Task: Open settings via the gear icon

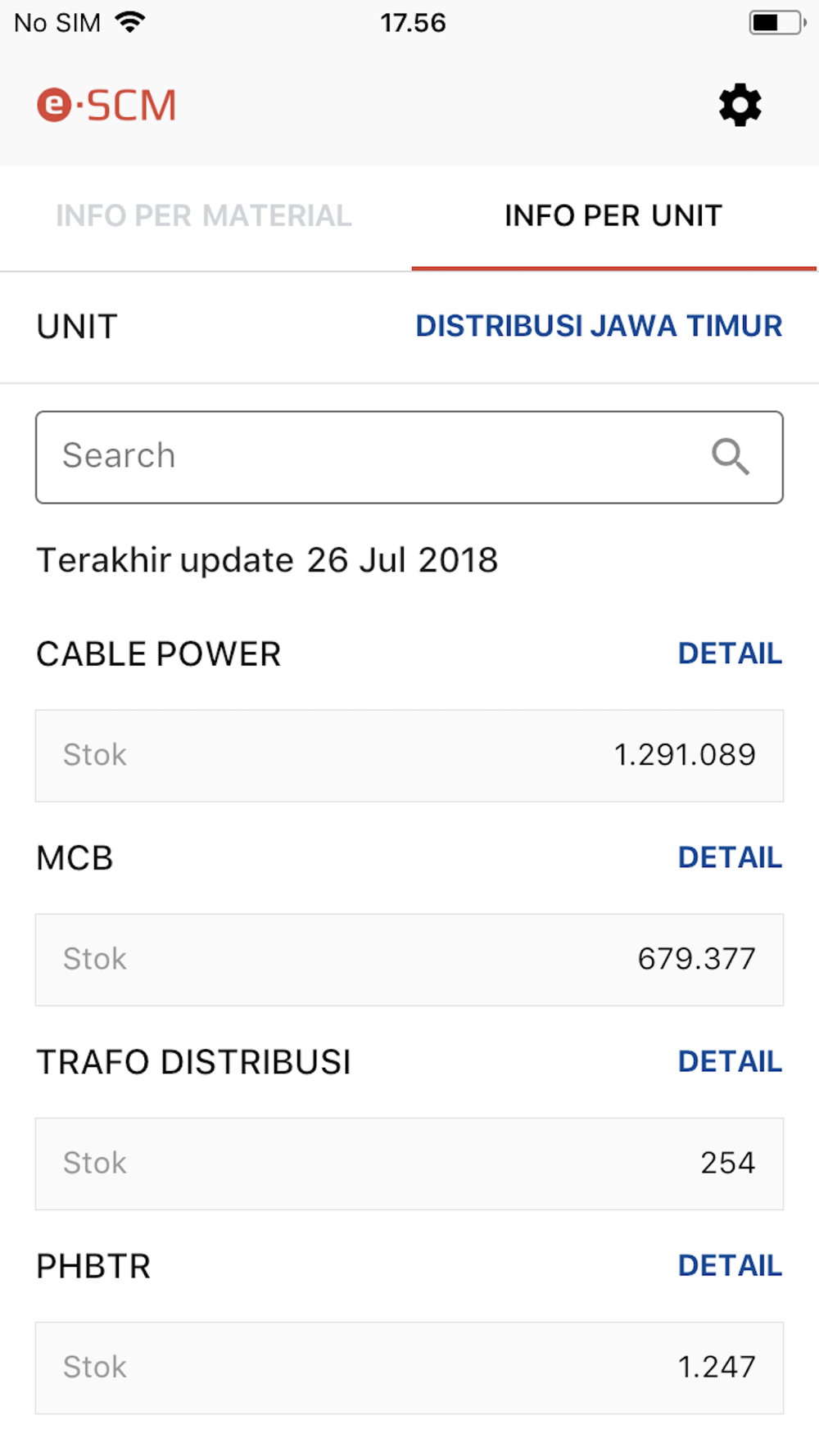Action: click(x=740, y=105)
